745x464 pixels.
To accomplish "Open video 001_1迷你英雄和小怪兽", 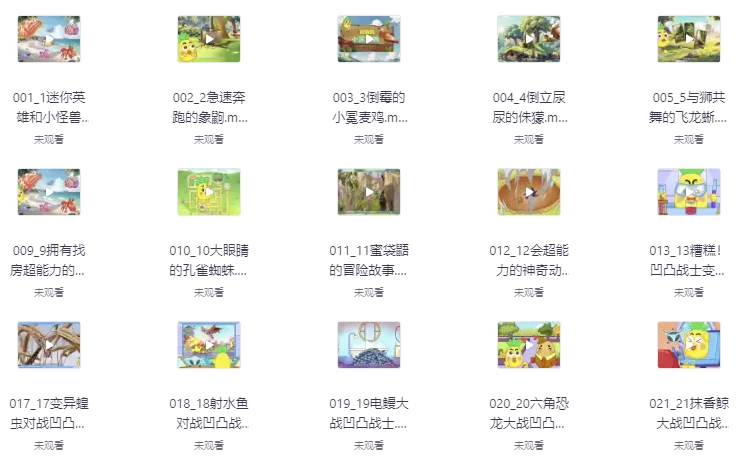I will pos(49,39).
